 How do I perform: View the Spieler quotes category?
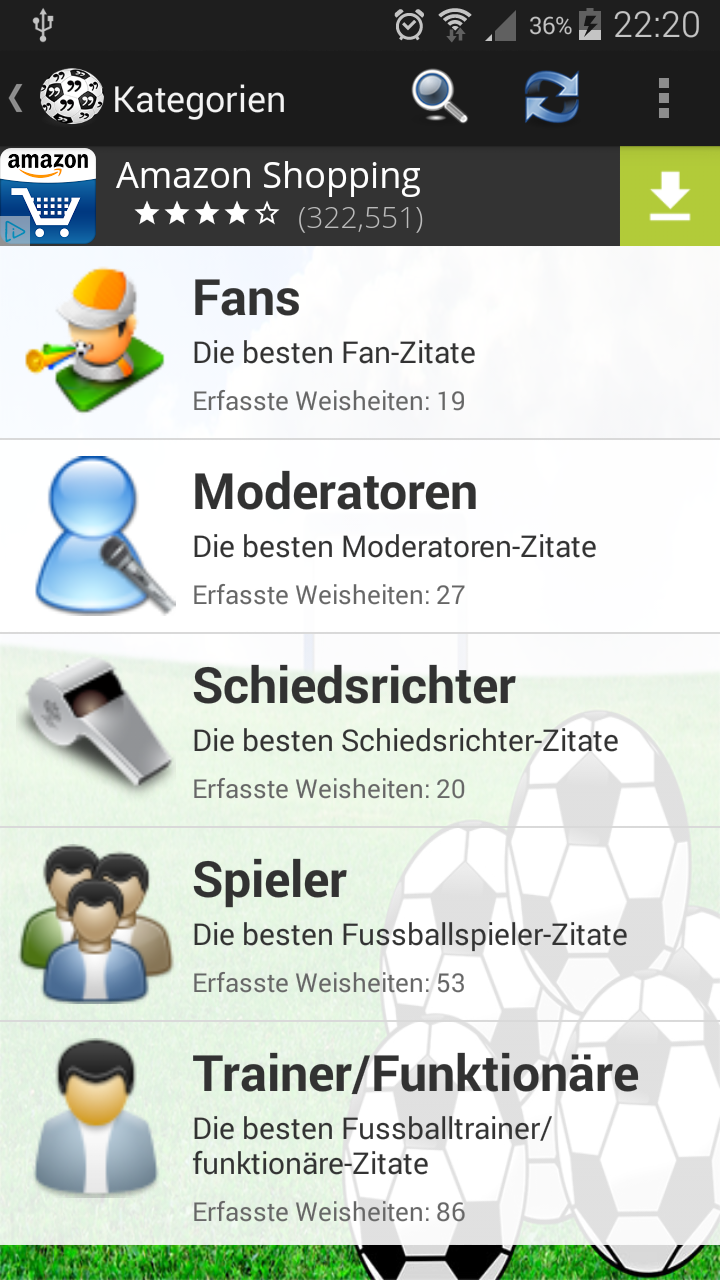pyautogui.click(x=360, y=925)
